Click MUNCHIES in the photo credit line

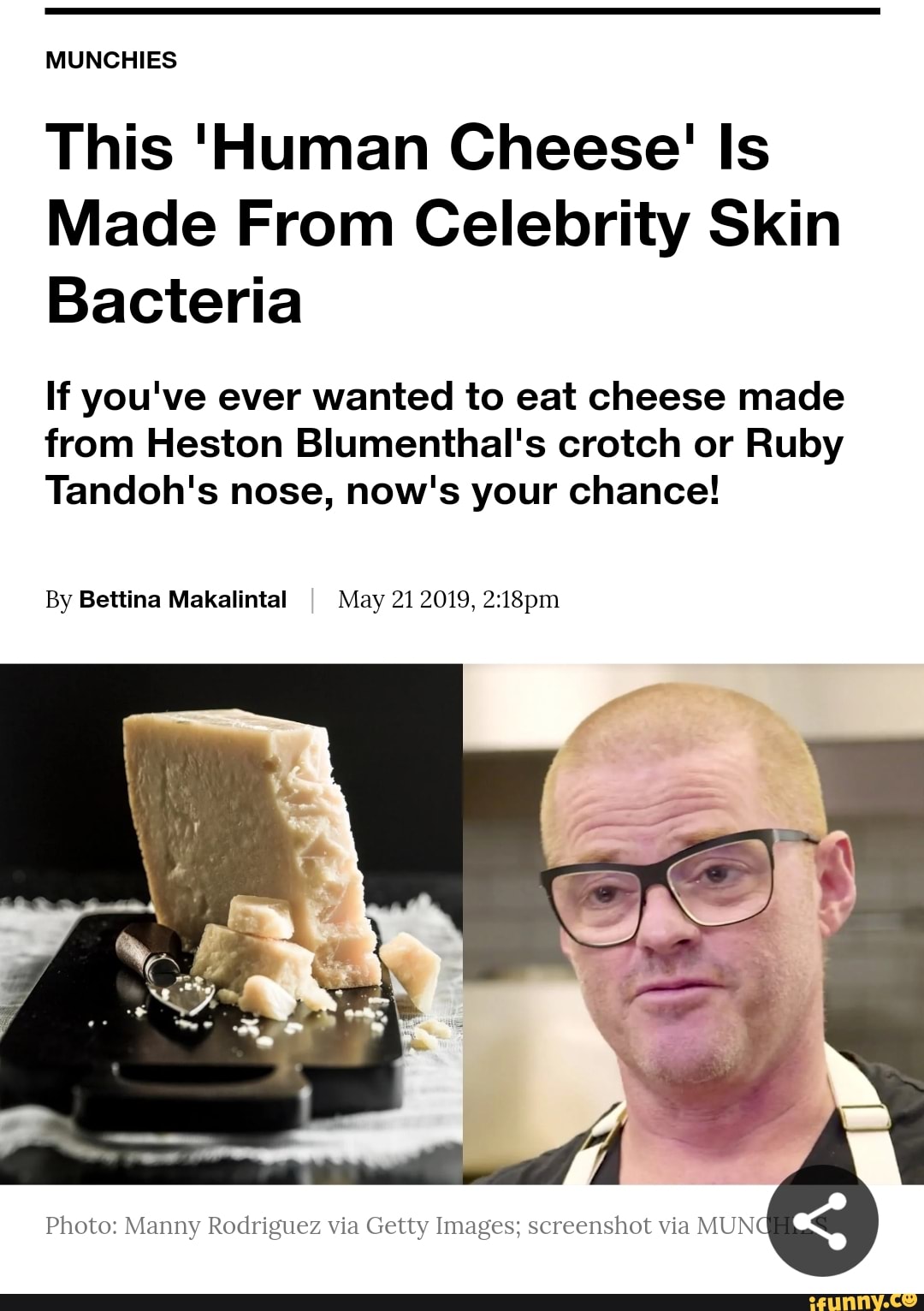click(753, 1225)
